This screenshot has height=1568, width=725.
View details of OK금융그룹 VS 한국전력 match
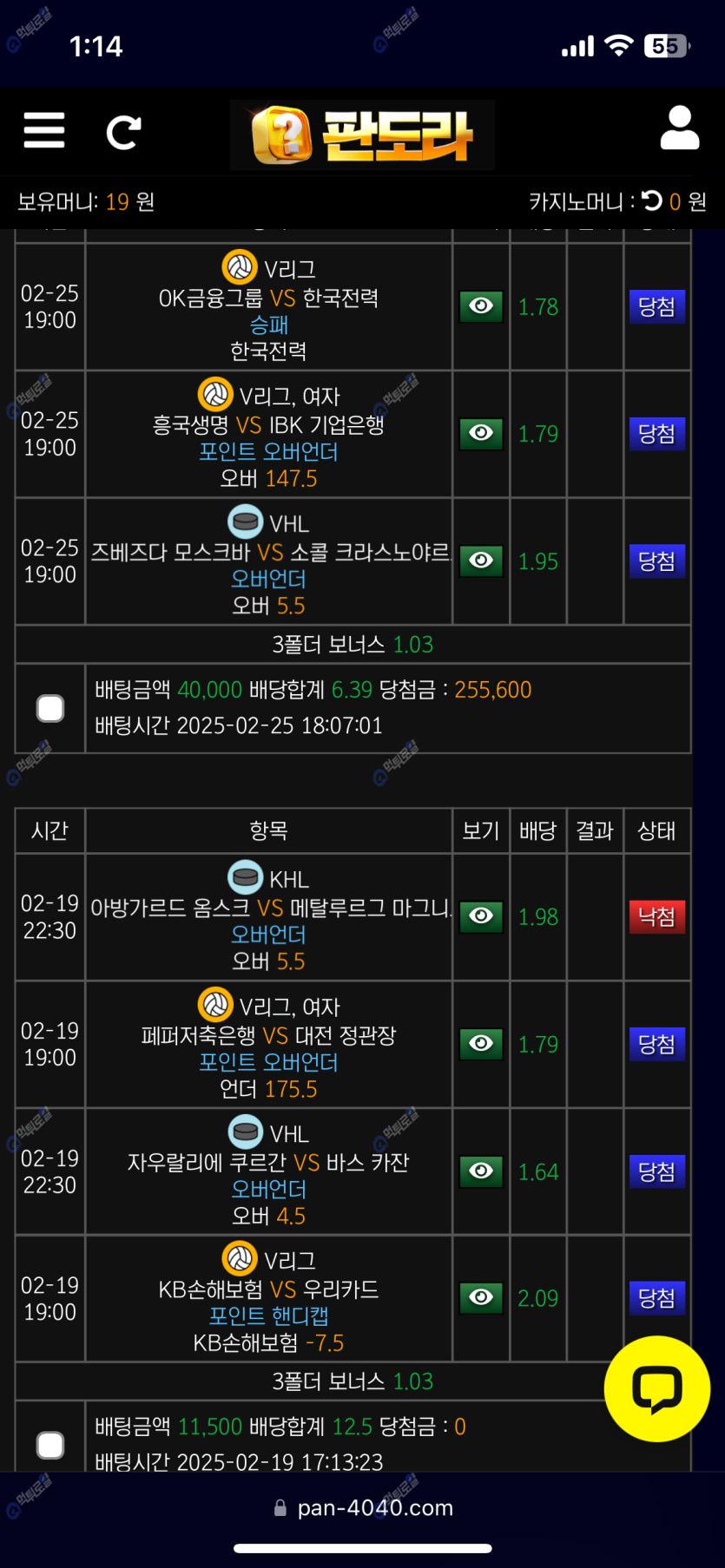point(481,306)
